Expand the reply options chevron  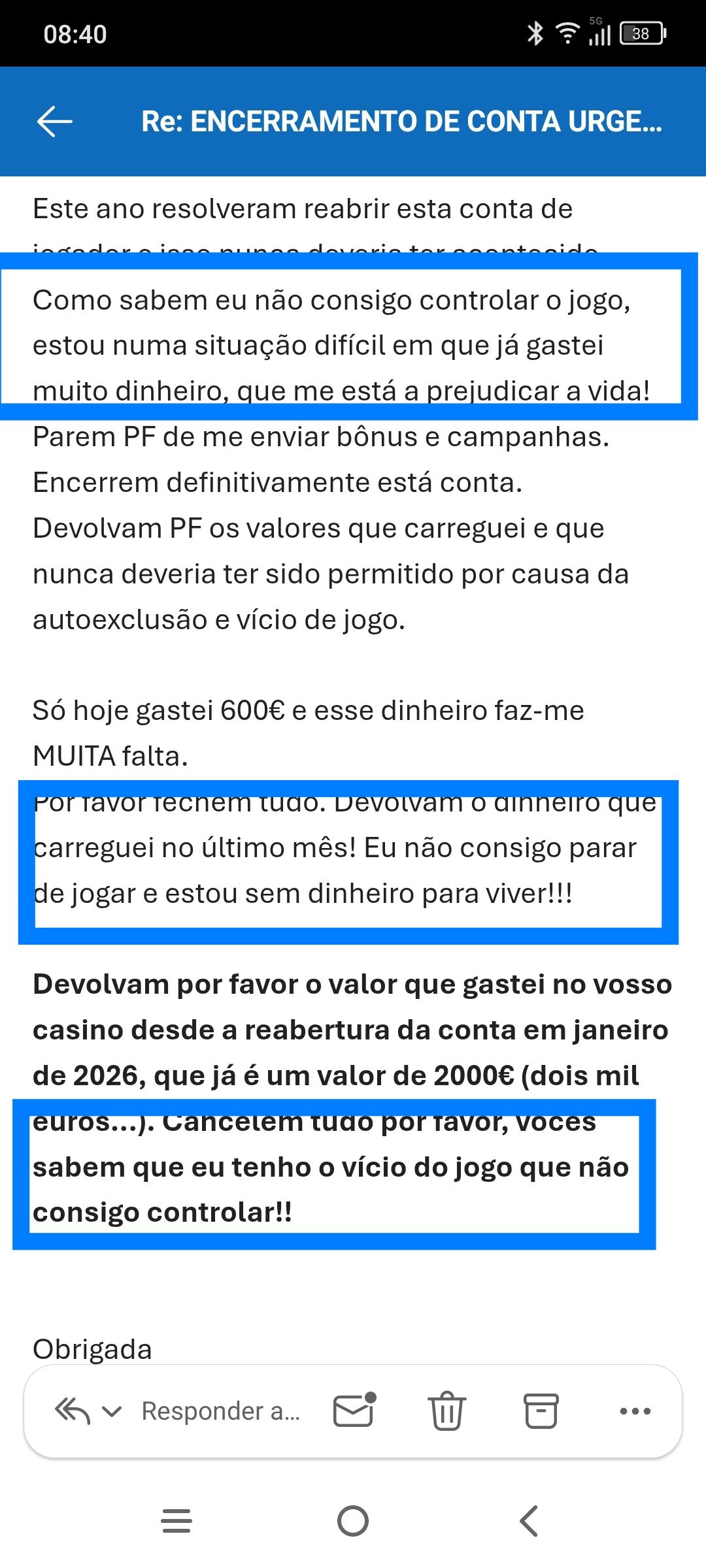112,1412
